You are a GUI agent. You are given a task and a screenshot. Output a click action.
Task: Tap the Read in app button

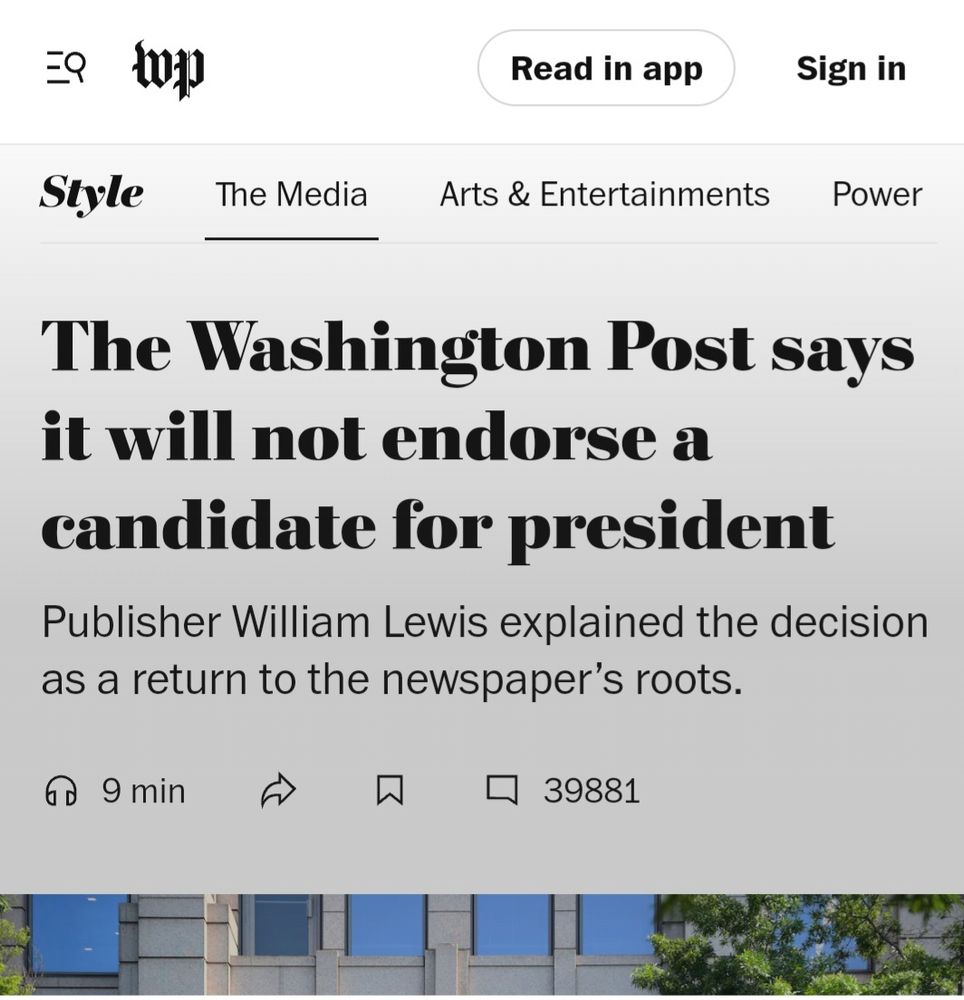click(x=606, y=68)
